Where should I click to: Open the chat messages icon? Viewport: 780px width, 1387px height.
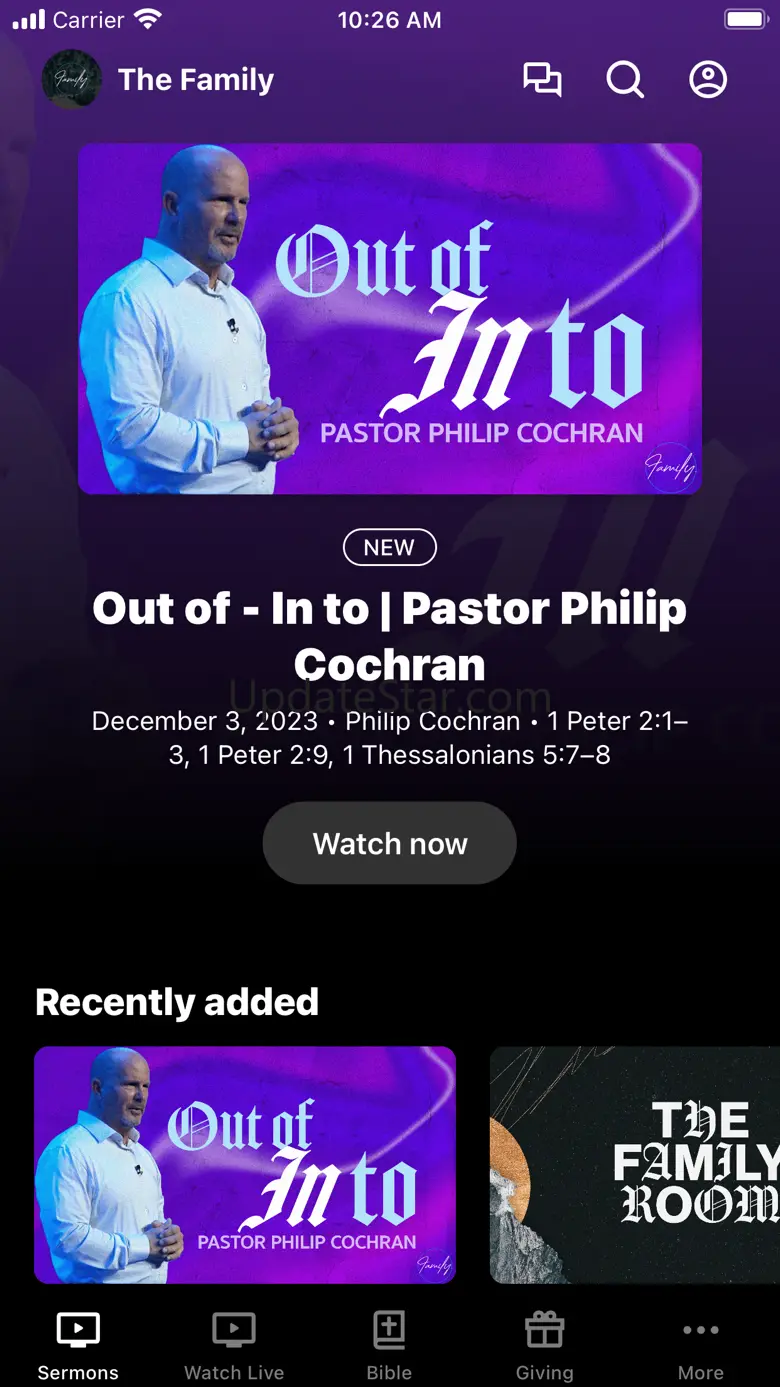tap(542, 79)
